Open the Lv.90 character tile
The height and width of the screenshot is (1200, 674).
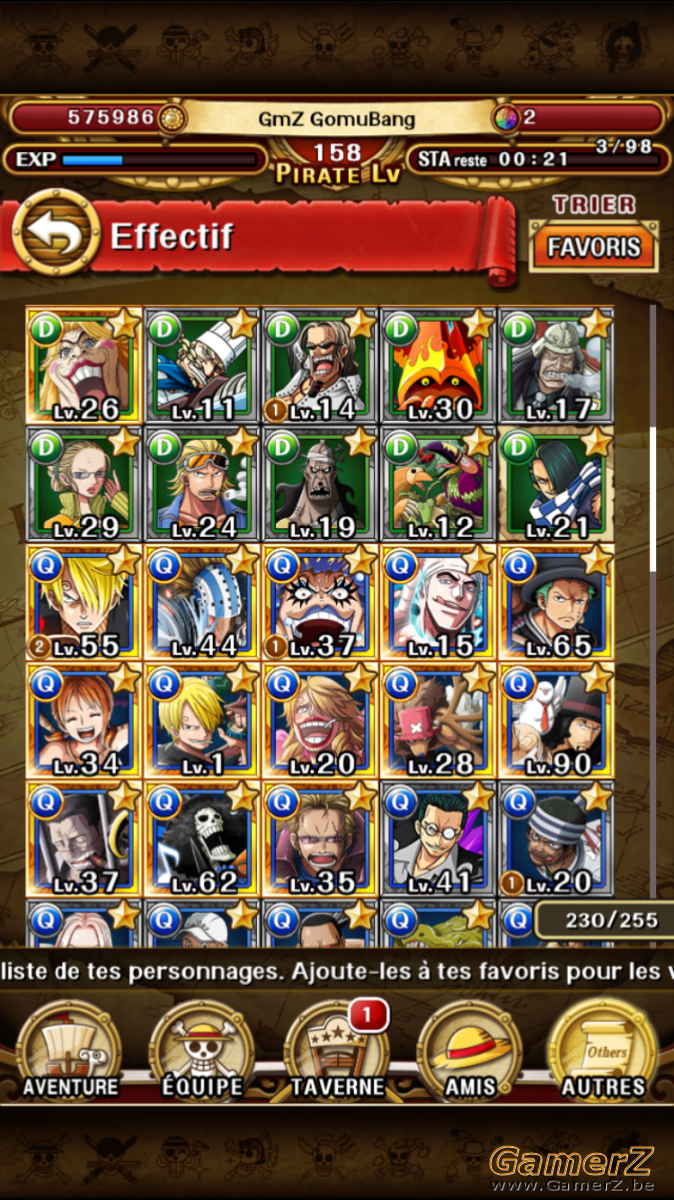556,718
